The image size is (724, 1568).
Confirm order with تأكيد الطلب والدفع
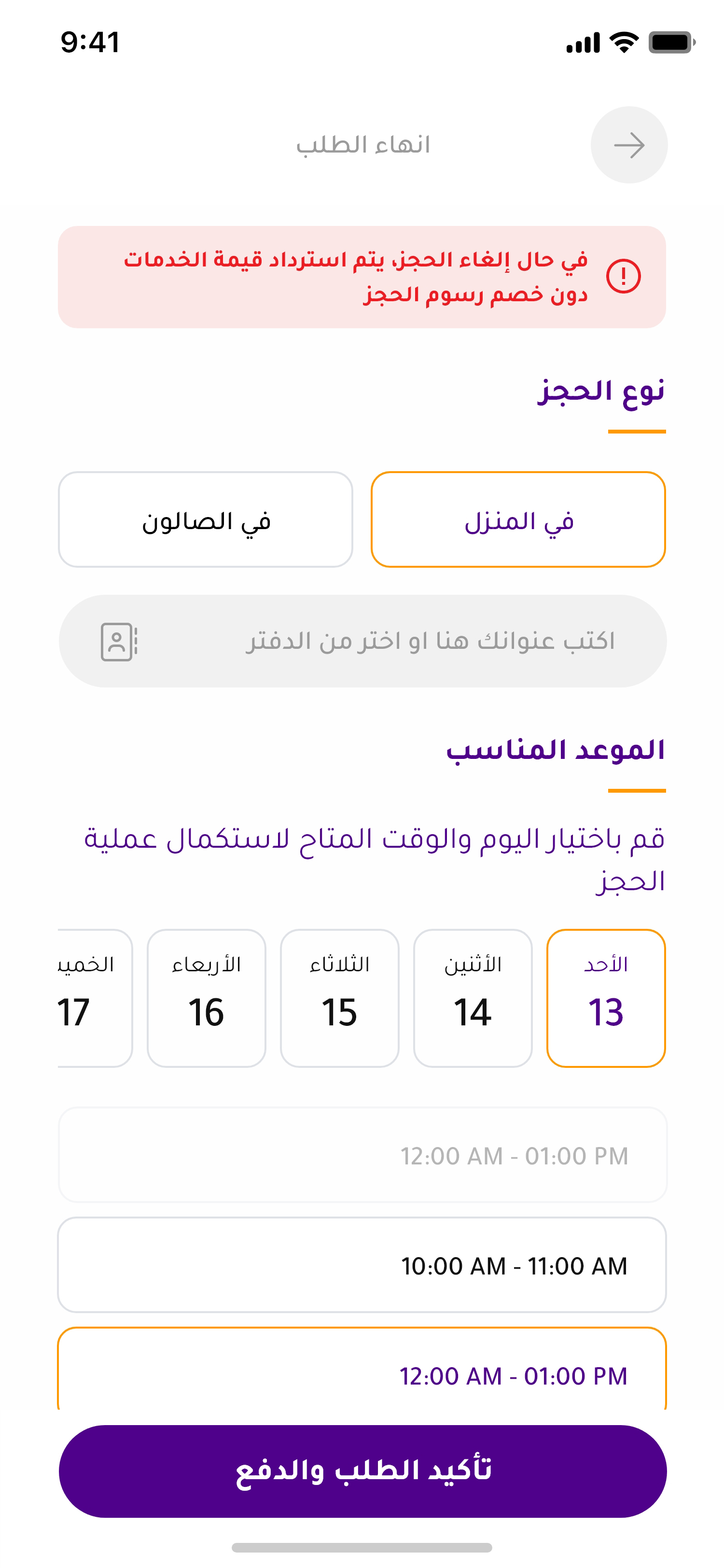tap(362, 1470)
